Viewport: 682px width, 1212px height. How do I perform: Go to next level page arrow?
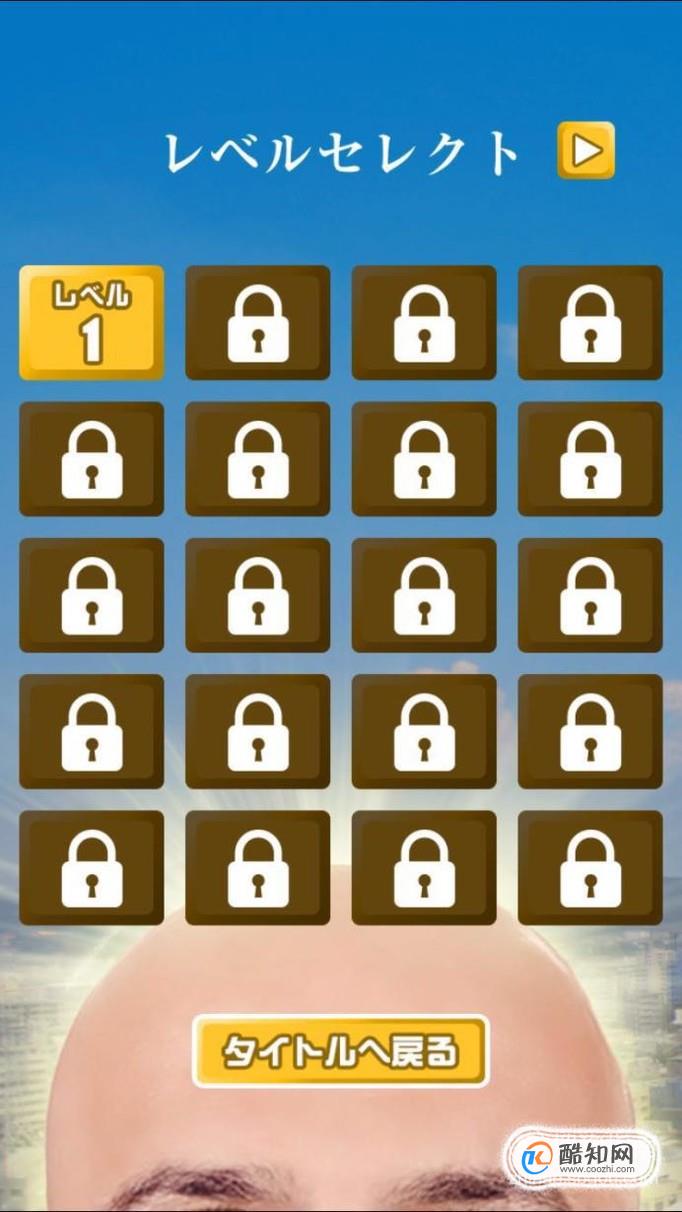586,150
